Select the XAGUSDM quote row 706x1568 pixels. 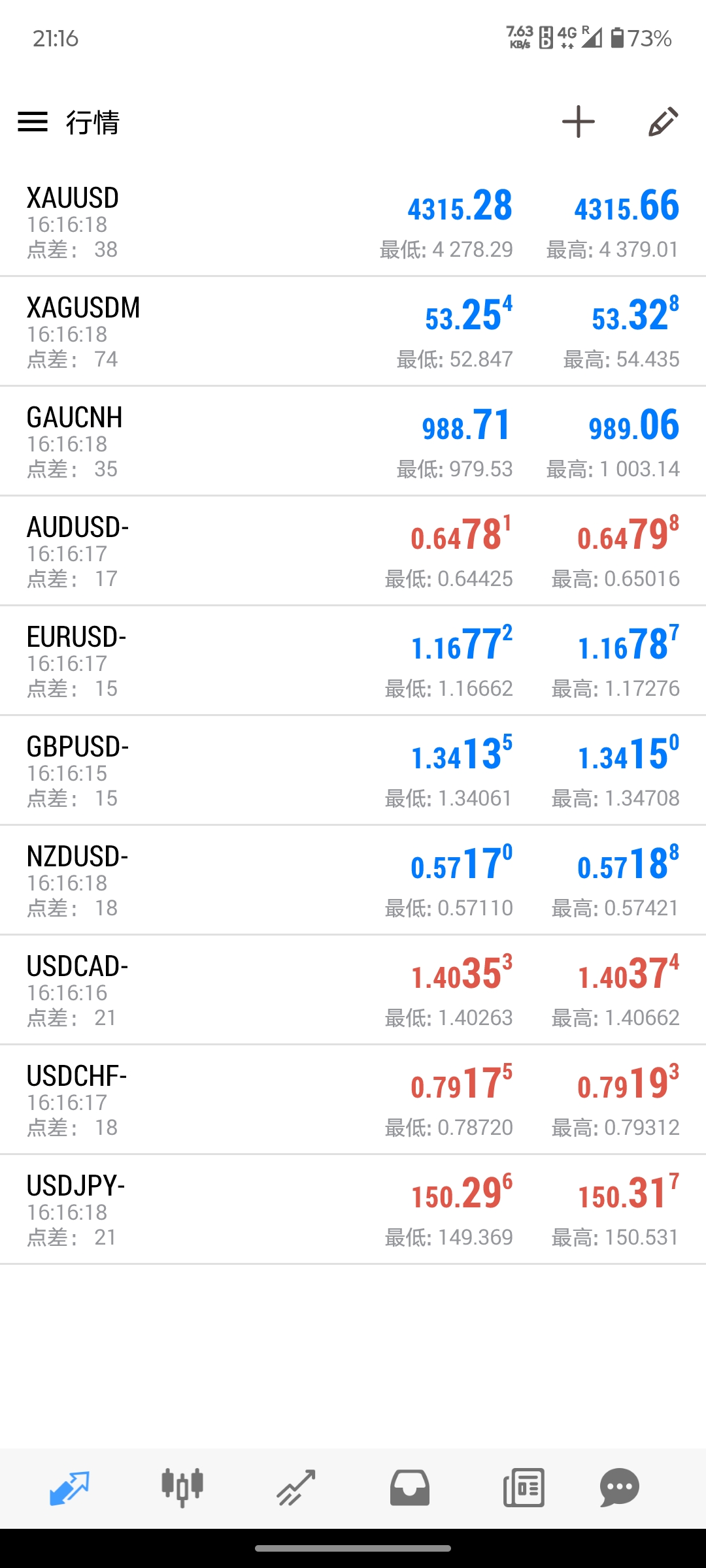click(353, 332)
